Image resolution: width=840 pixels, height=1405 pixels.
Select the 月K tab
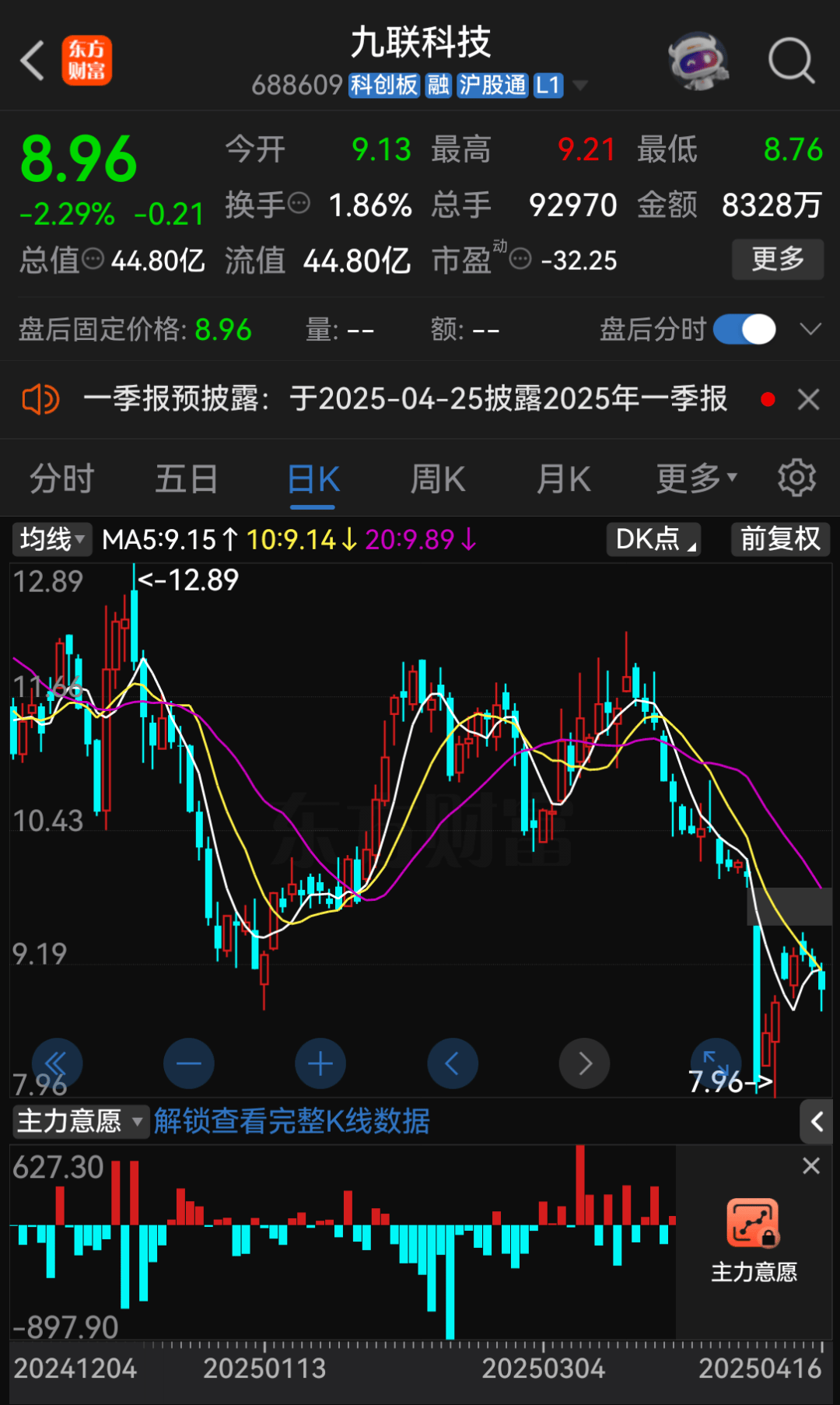pyautogui.click(x=564, y=478)
